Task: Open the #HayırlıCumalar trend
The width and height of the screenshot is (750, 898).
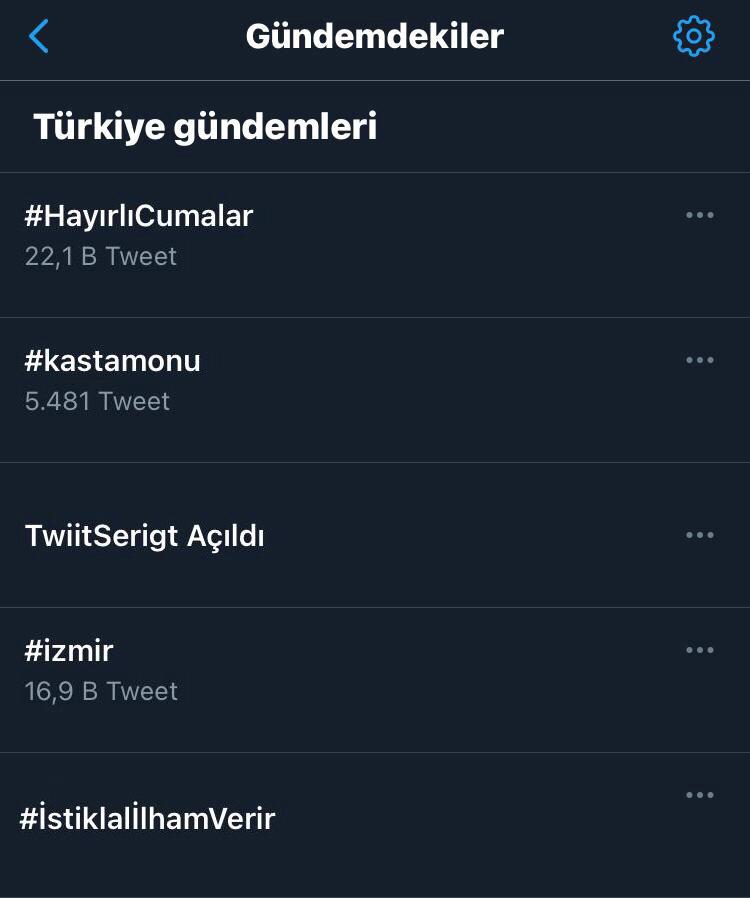Action: pos(139,216)
